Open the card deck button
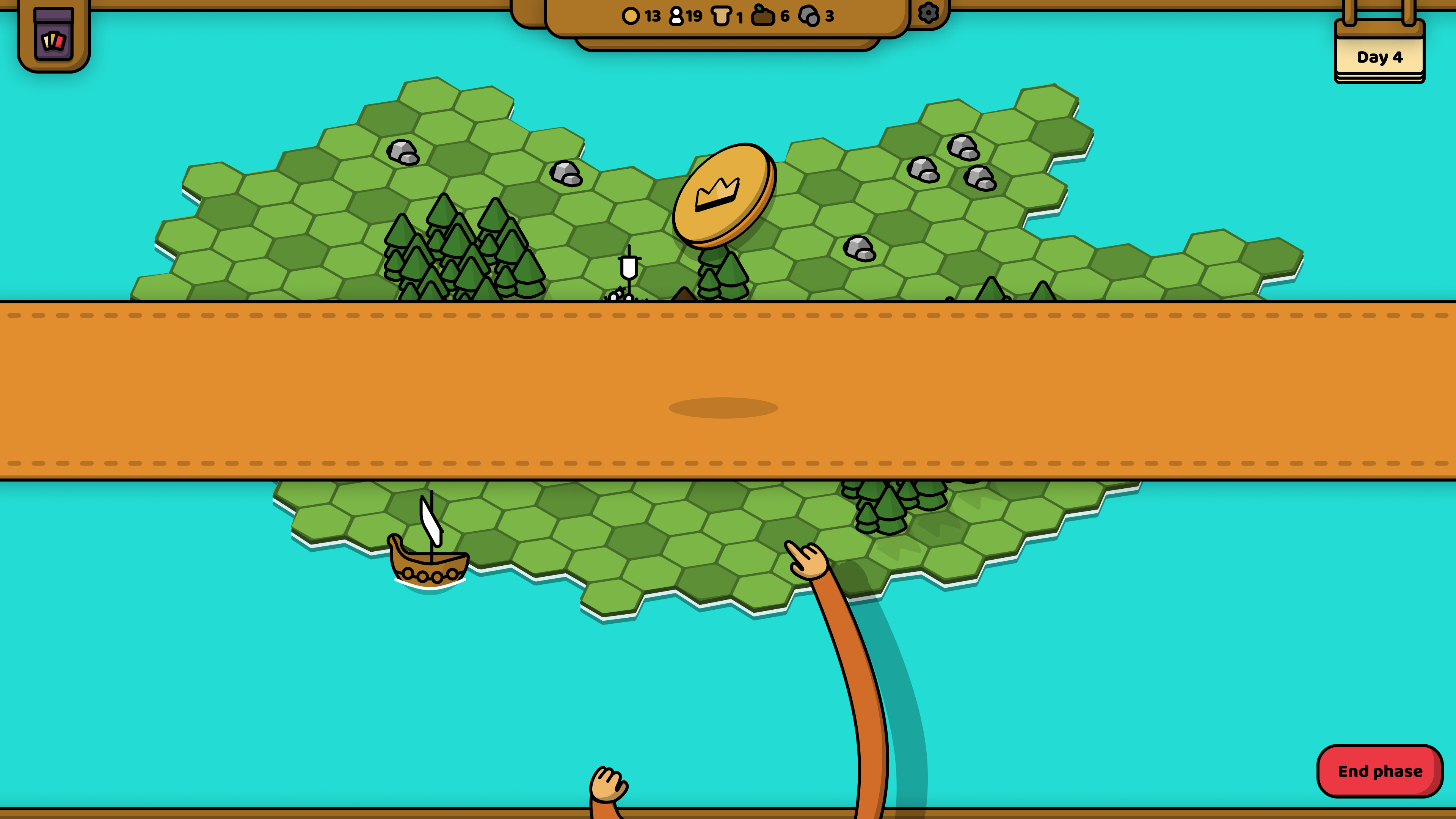Image resolution: width=1456 pixels, height=819 pixels. [x=54, y=36]
